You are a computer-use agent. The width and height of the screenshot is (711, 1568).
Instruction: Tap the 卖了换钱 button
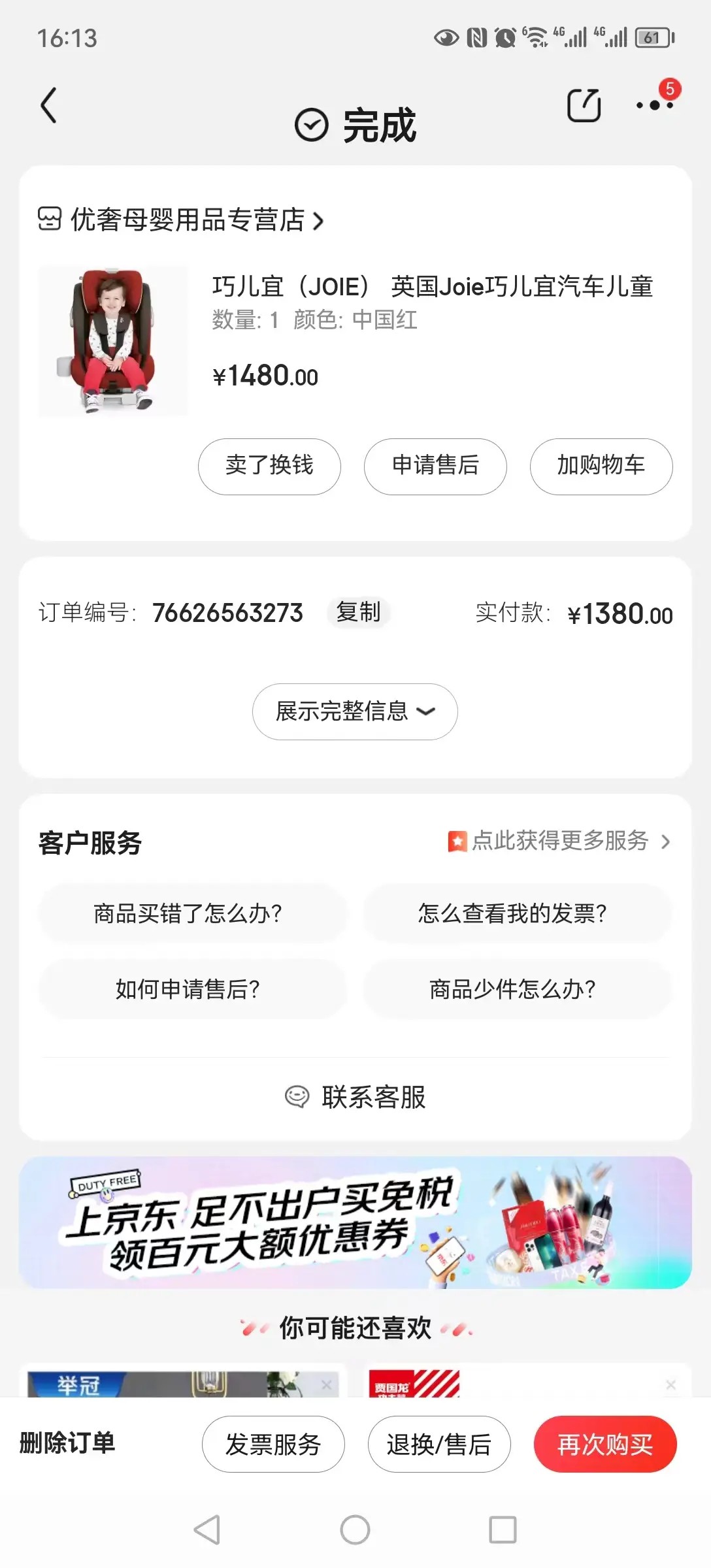pos(269,466)
